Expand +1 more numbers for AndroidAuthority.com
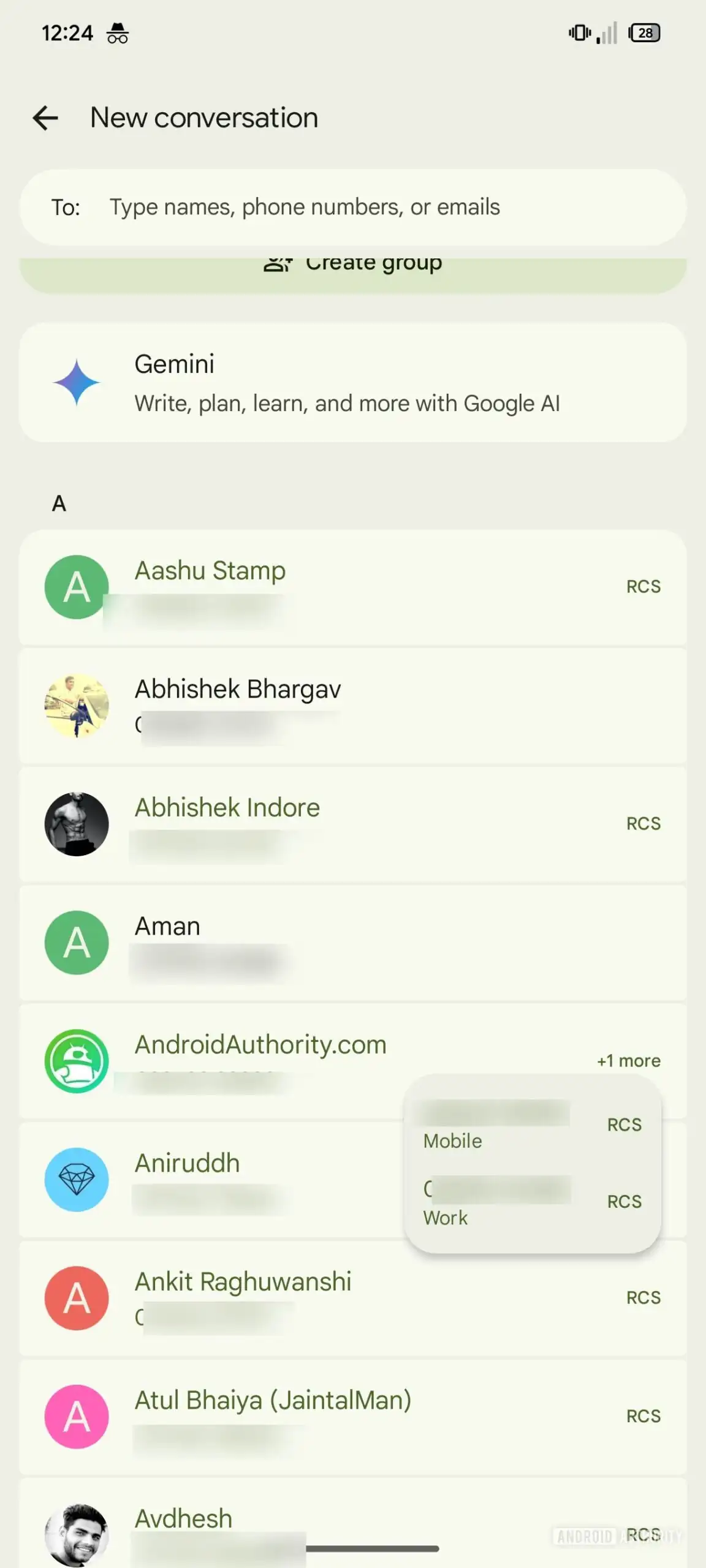The image size is (706, 1568). tap(628, 1060)
